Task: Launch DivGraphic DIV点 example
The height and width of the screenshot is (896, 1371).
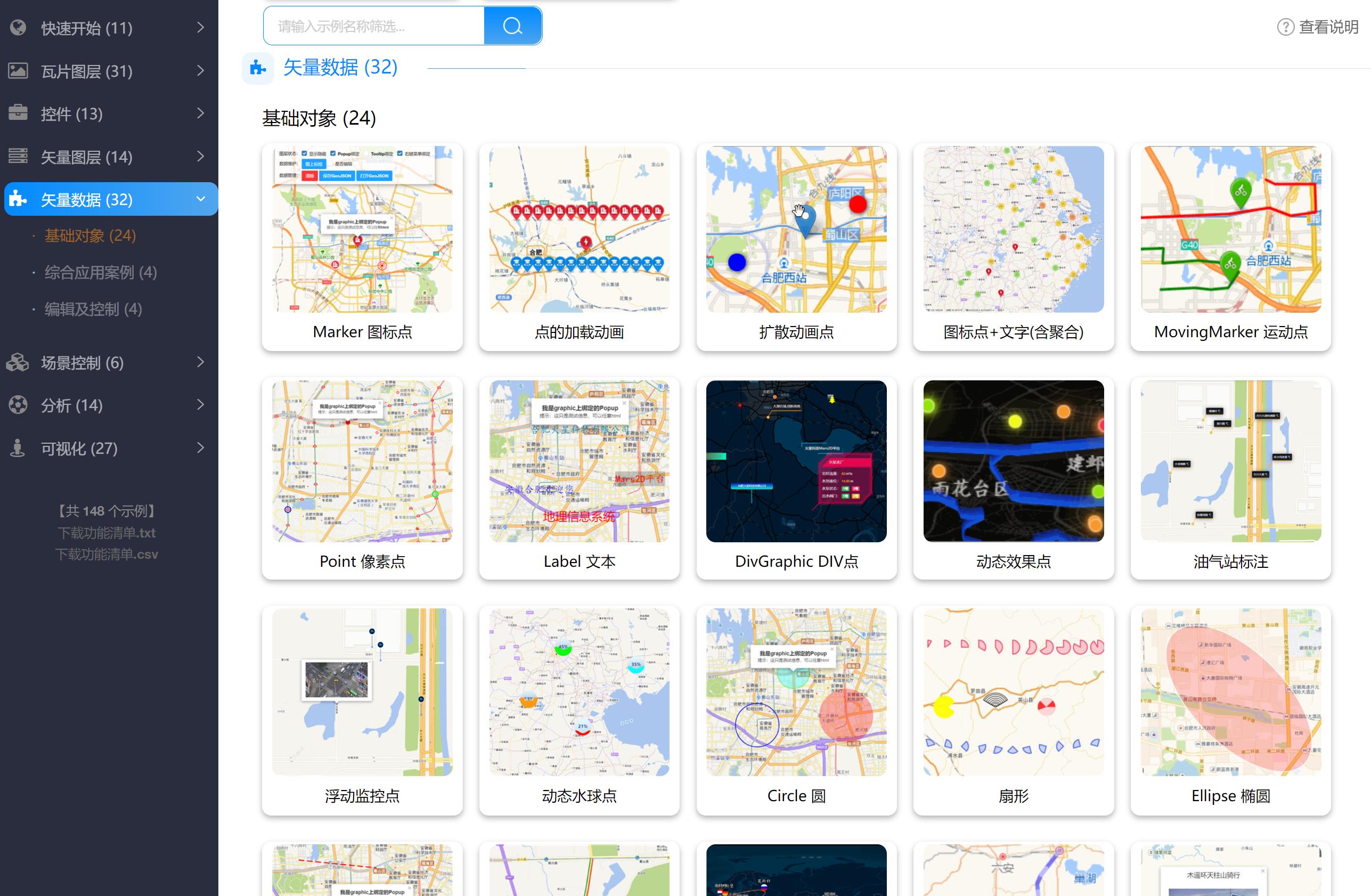Action: (796, 477)
